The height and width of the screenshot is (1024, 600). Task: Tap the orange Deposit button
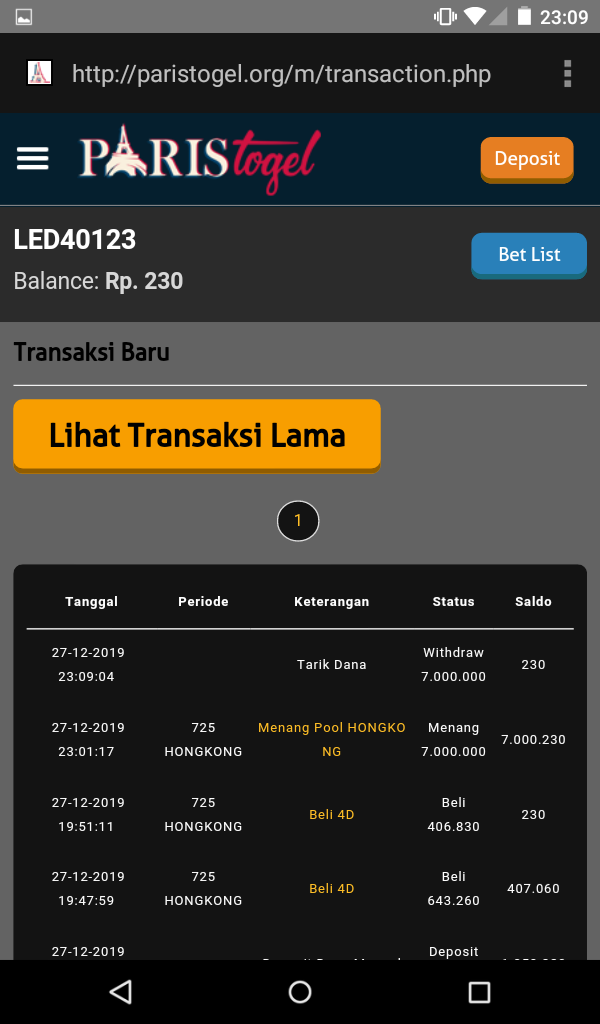[526, 159]
